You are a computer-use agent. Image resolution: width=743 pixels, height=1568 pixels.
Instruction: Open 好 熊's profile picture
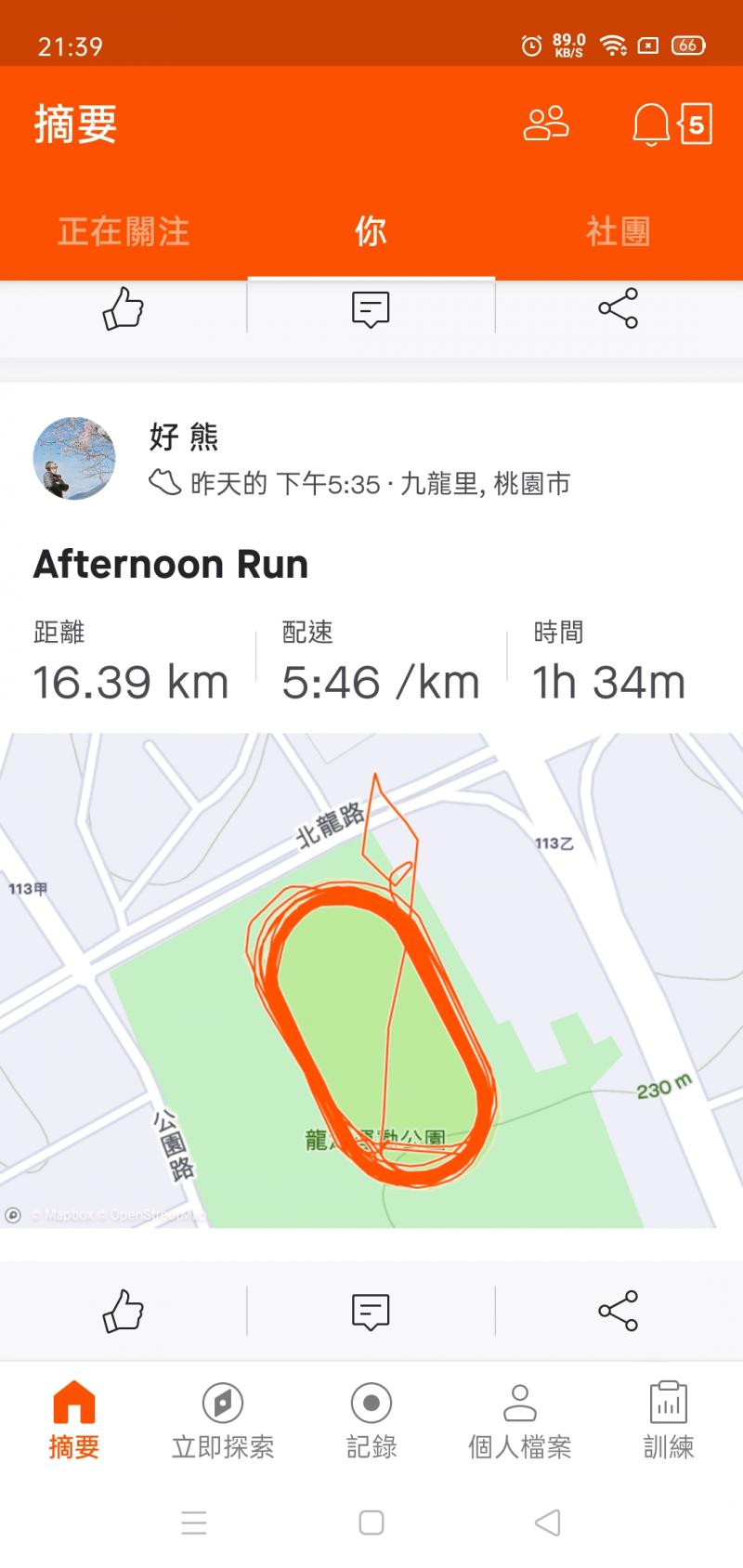pyautogui.click(x=74, y=458)
